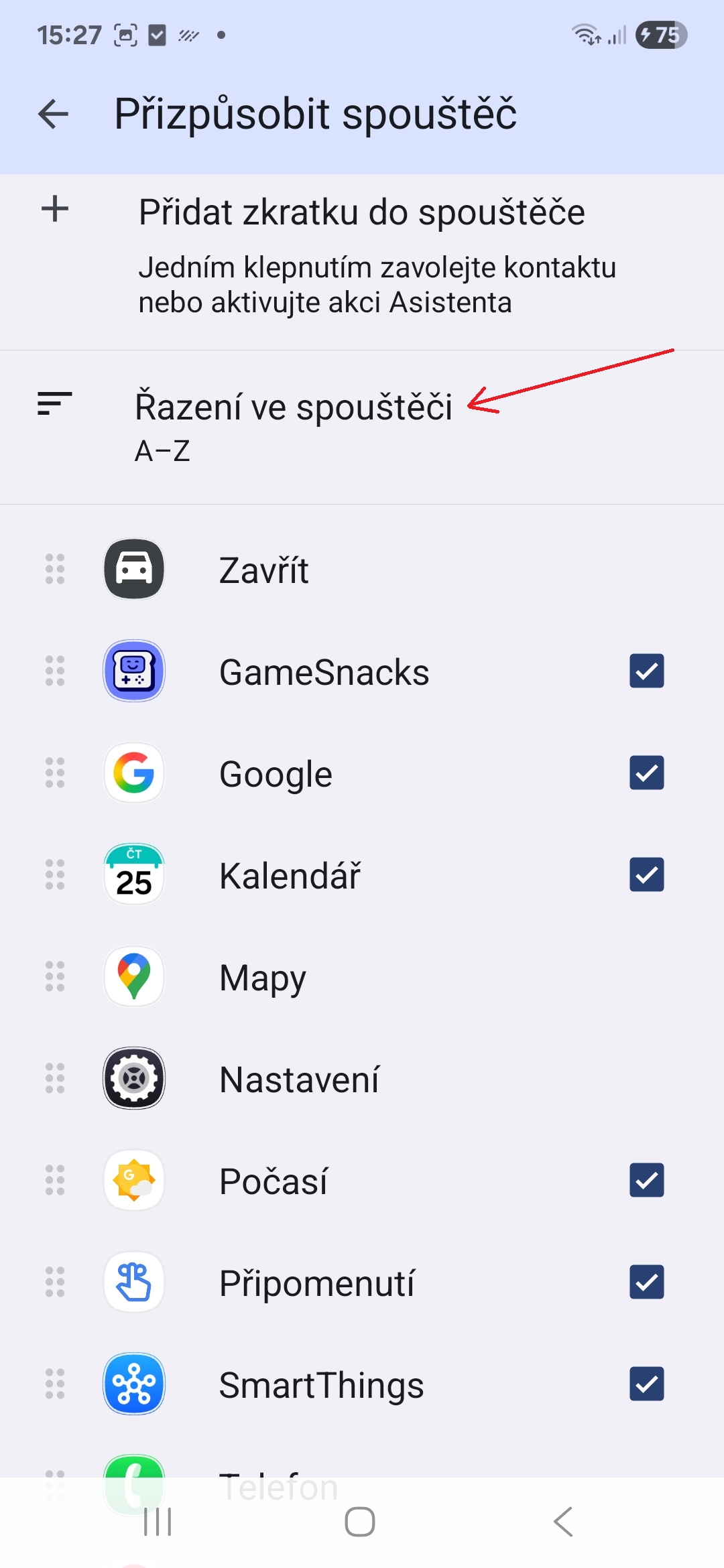
Task: Toggle the Počasí checkbox off
Action: (647, 1181)
